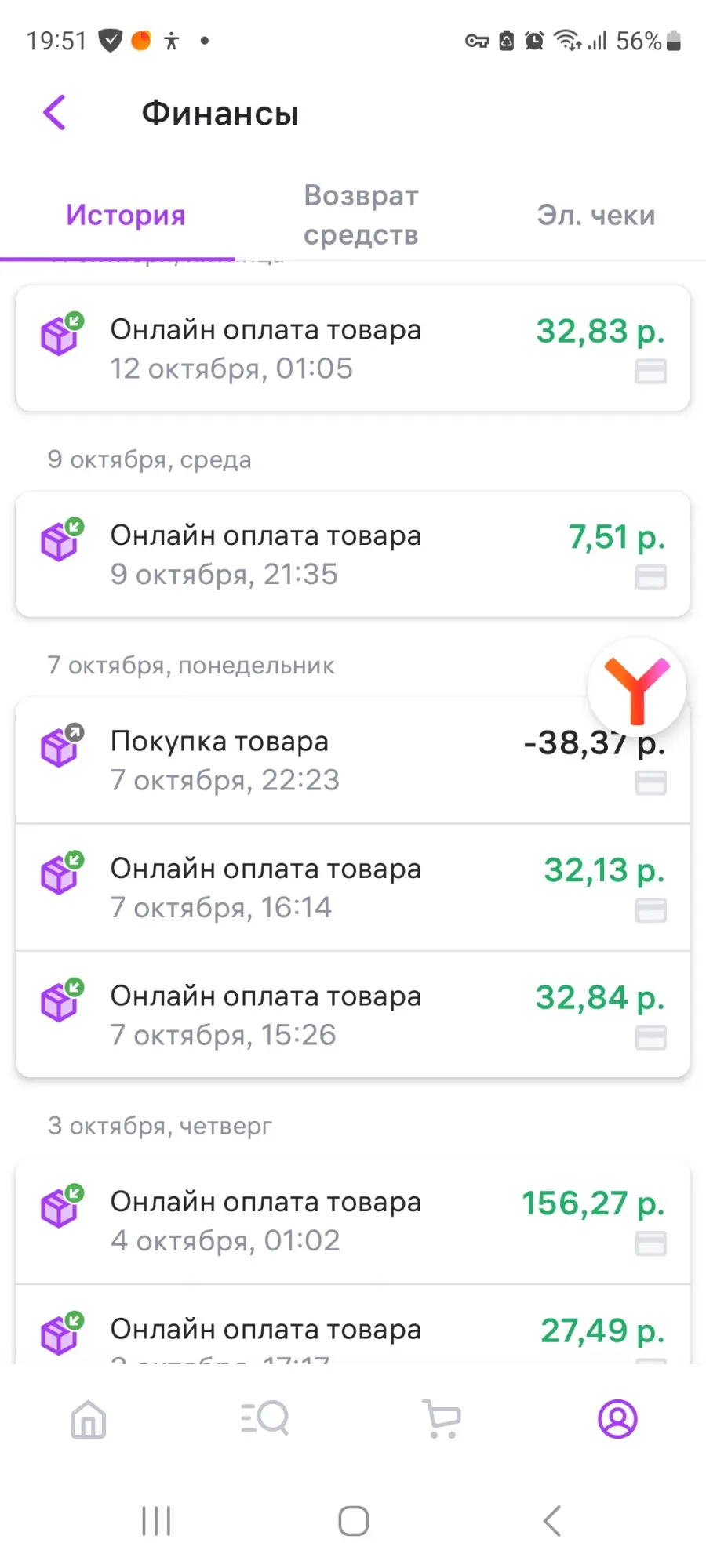Select the История tab
706x1568 pixels.
[126, 215]
